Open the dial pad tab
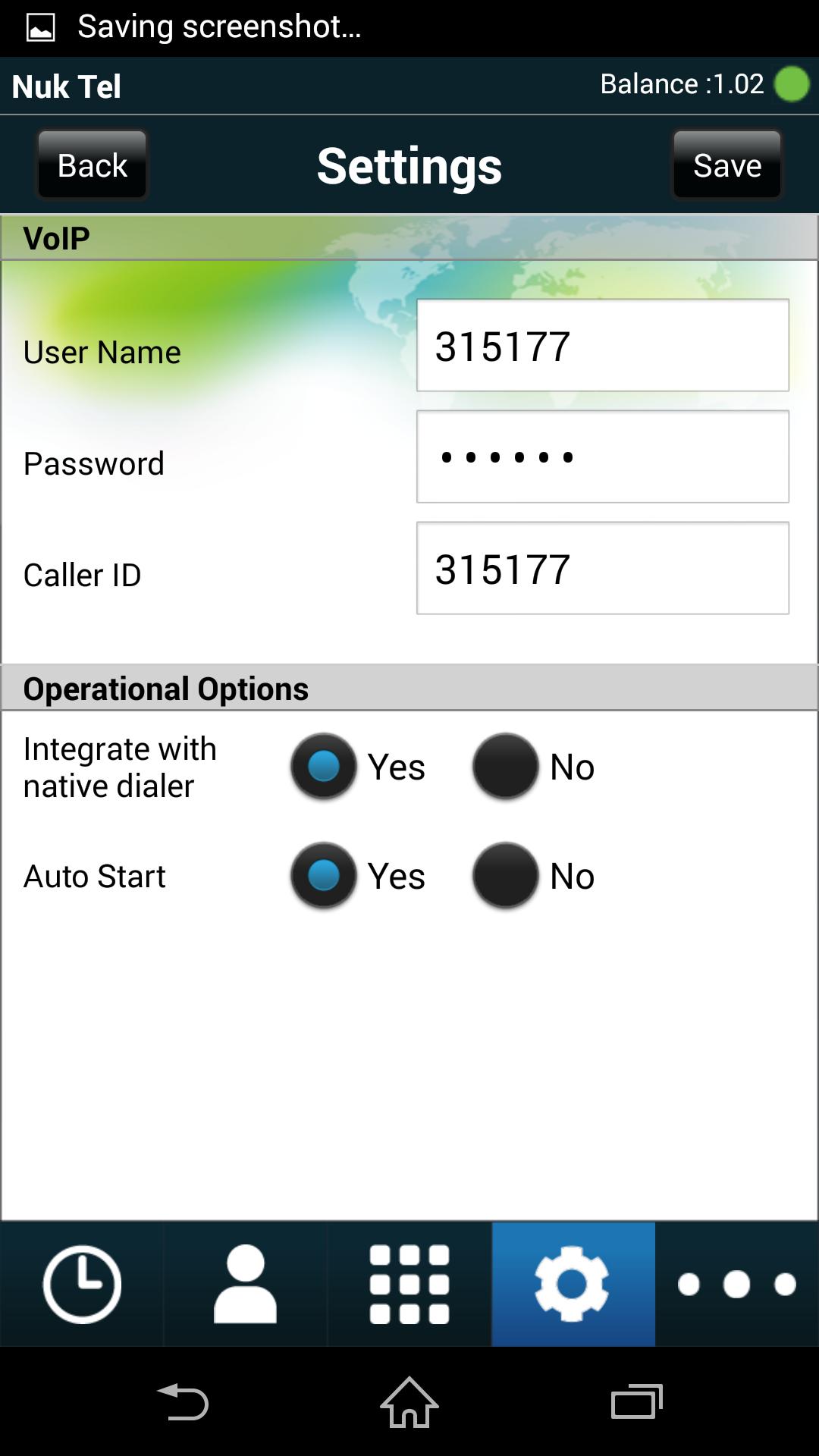 click(409, 1284)
